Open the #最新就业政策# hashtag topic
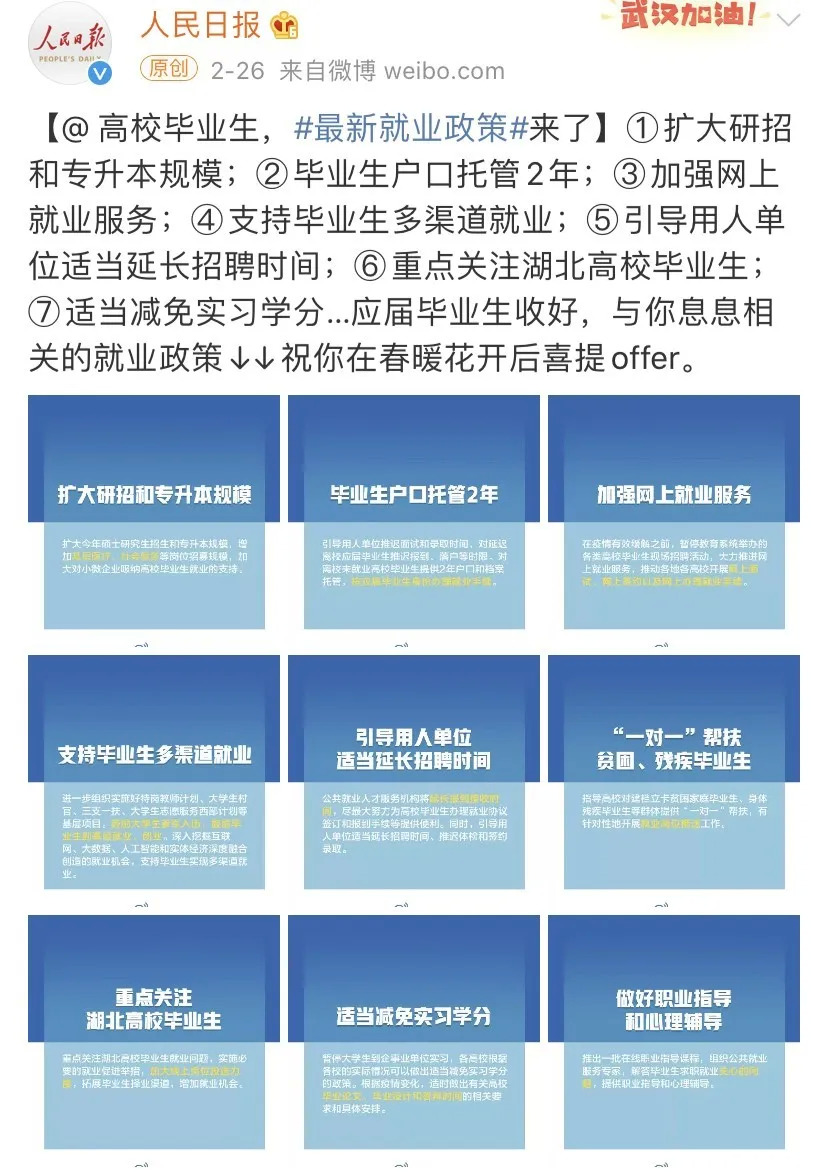828x1172 pixels. pyautogui.click(x=411, y=129)
